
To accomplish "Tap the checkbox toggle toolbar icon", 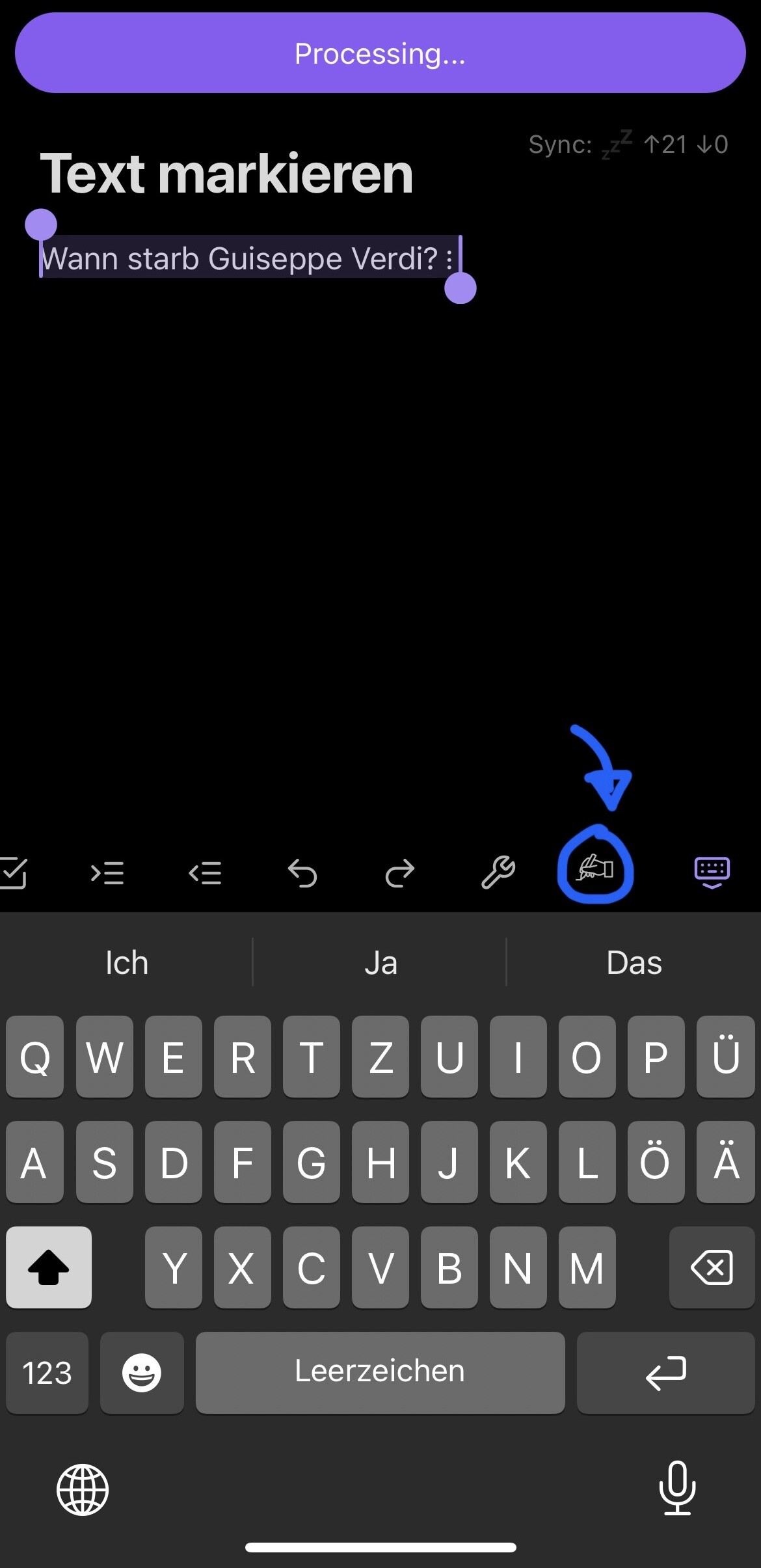I will click(x=13, y=872).
